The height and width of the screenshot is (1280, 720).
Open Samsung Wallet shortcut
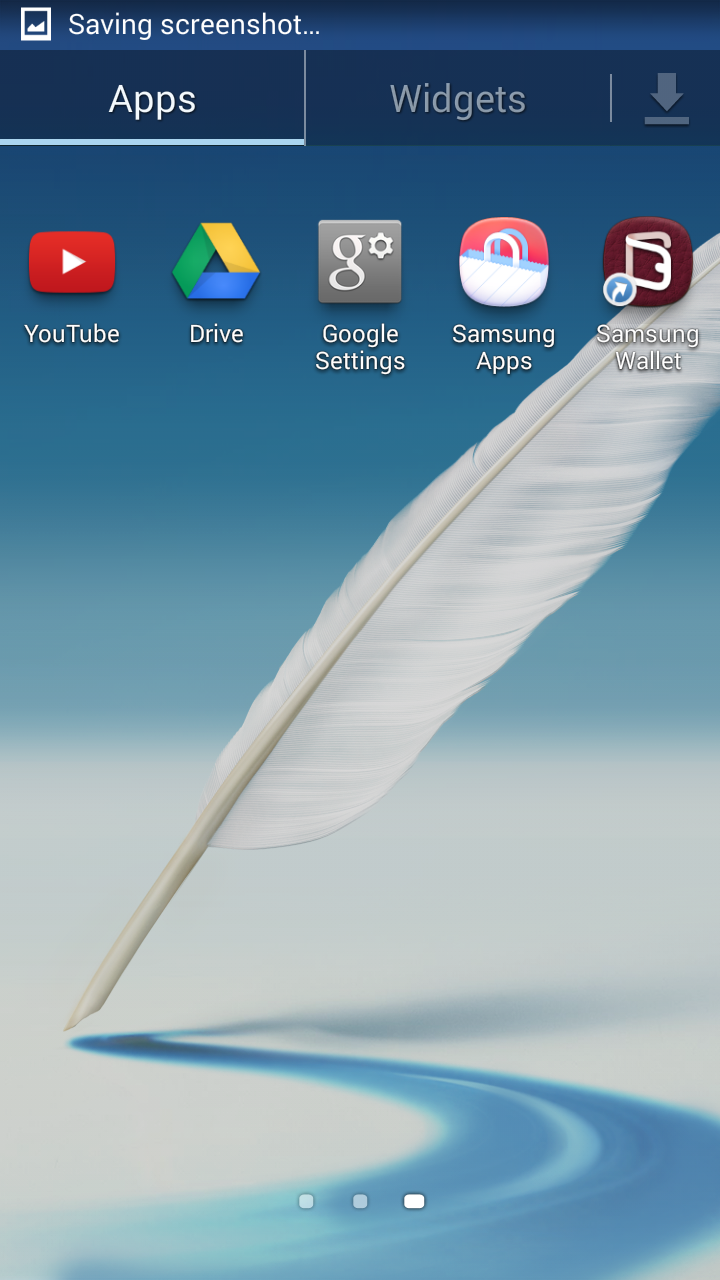(x=648, y=264)
